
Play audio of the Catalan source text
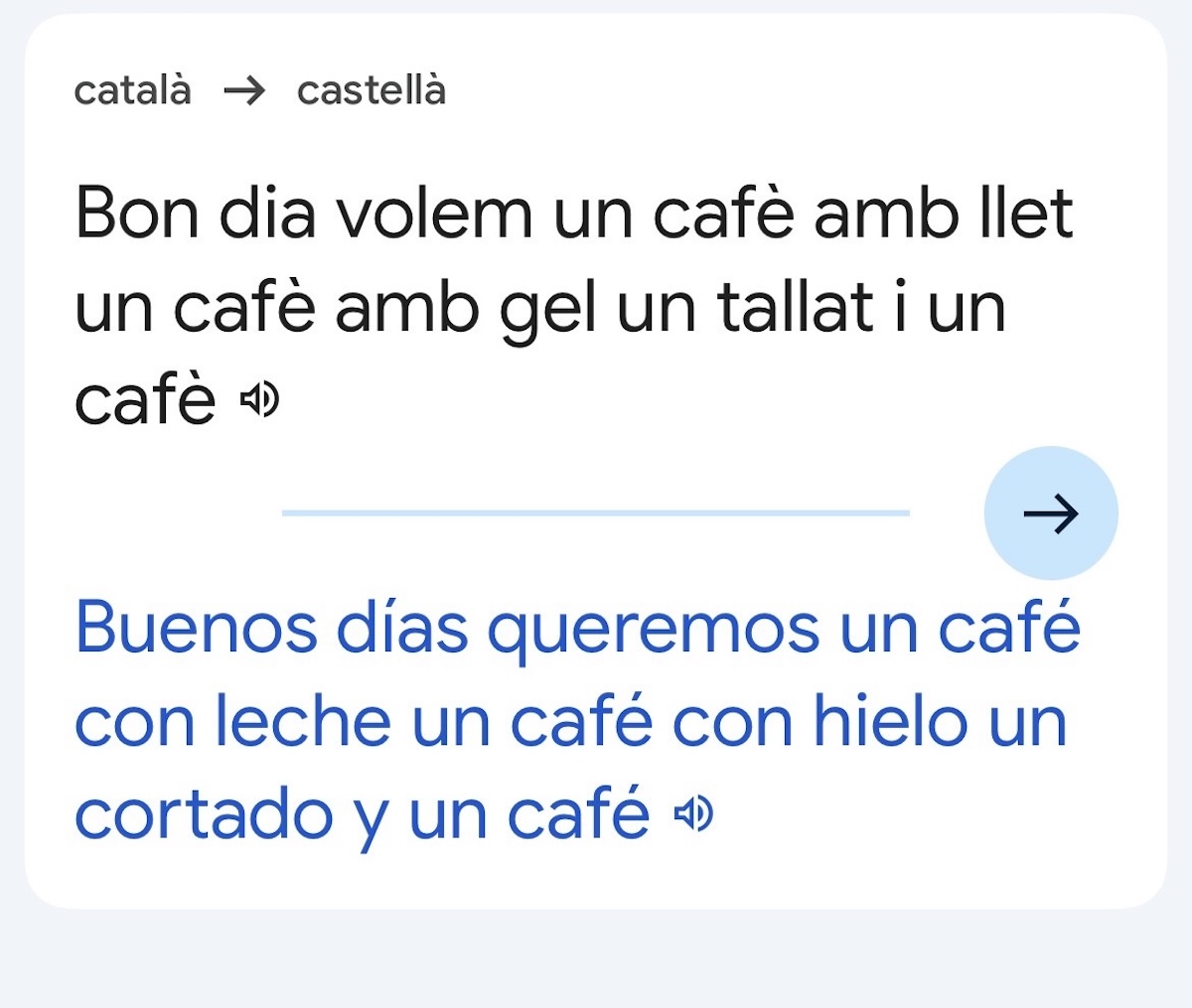tap(260, 400)
